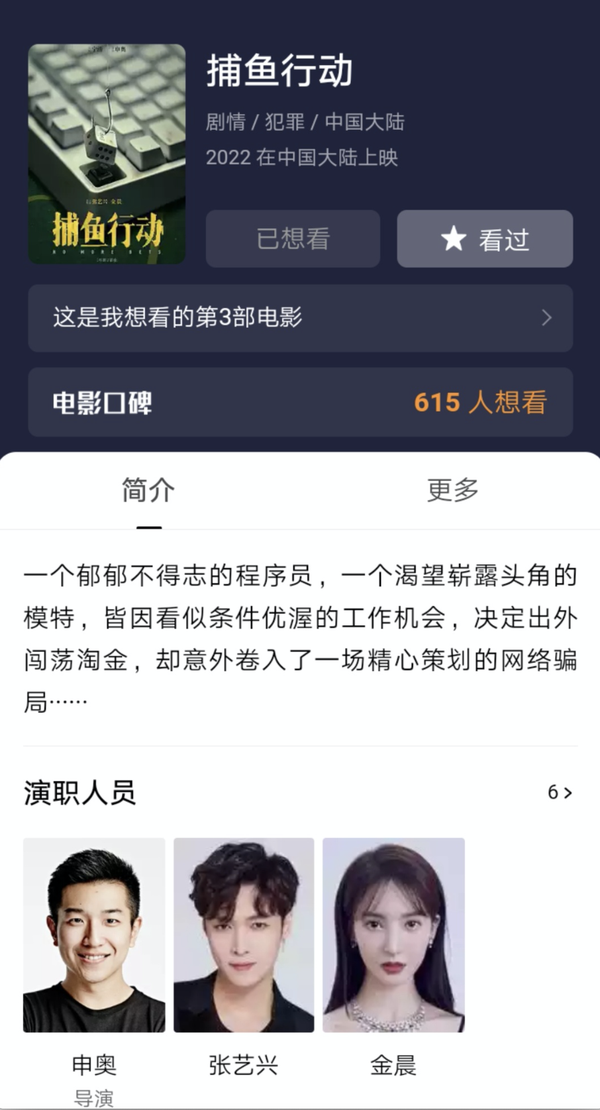Switch to the 简介 tab
This screenshot has height=1110, width=600.
(x=148, y=491)
